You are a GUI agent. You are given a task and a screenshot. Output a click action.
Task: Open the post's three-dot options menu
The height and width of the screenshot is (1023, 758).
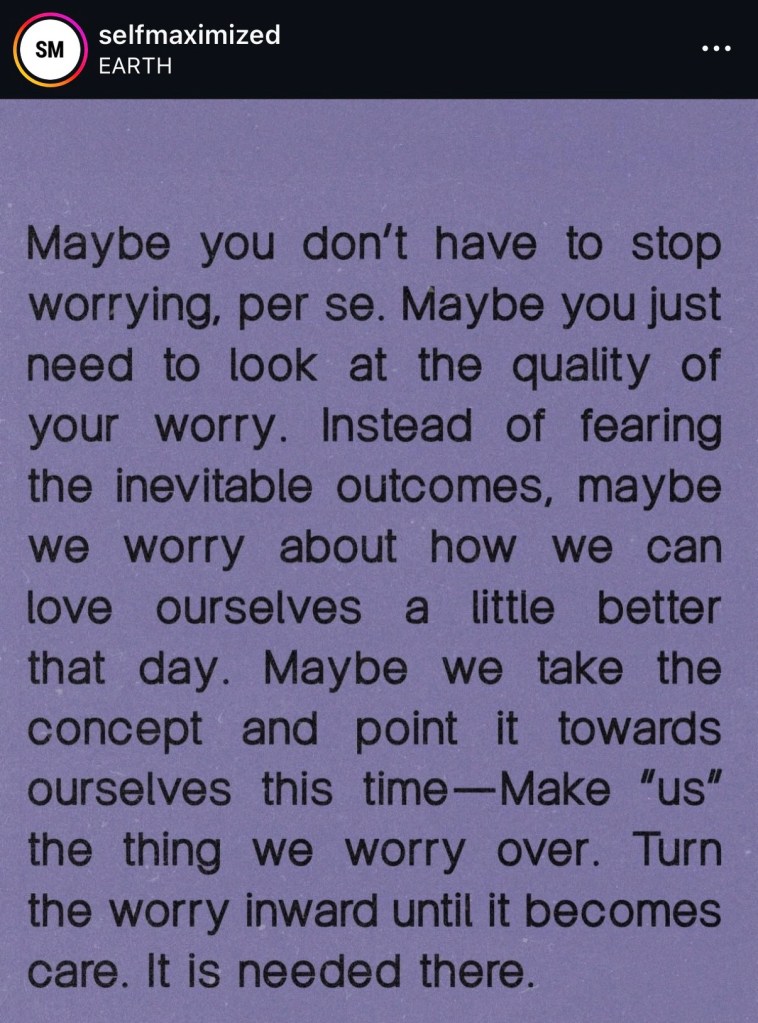[x=716, y=49]
